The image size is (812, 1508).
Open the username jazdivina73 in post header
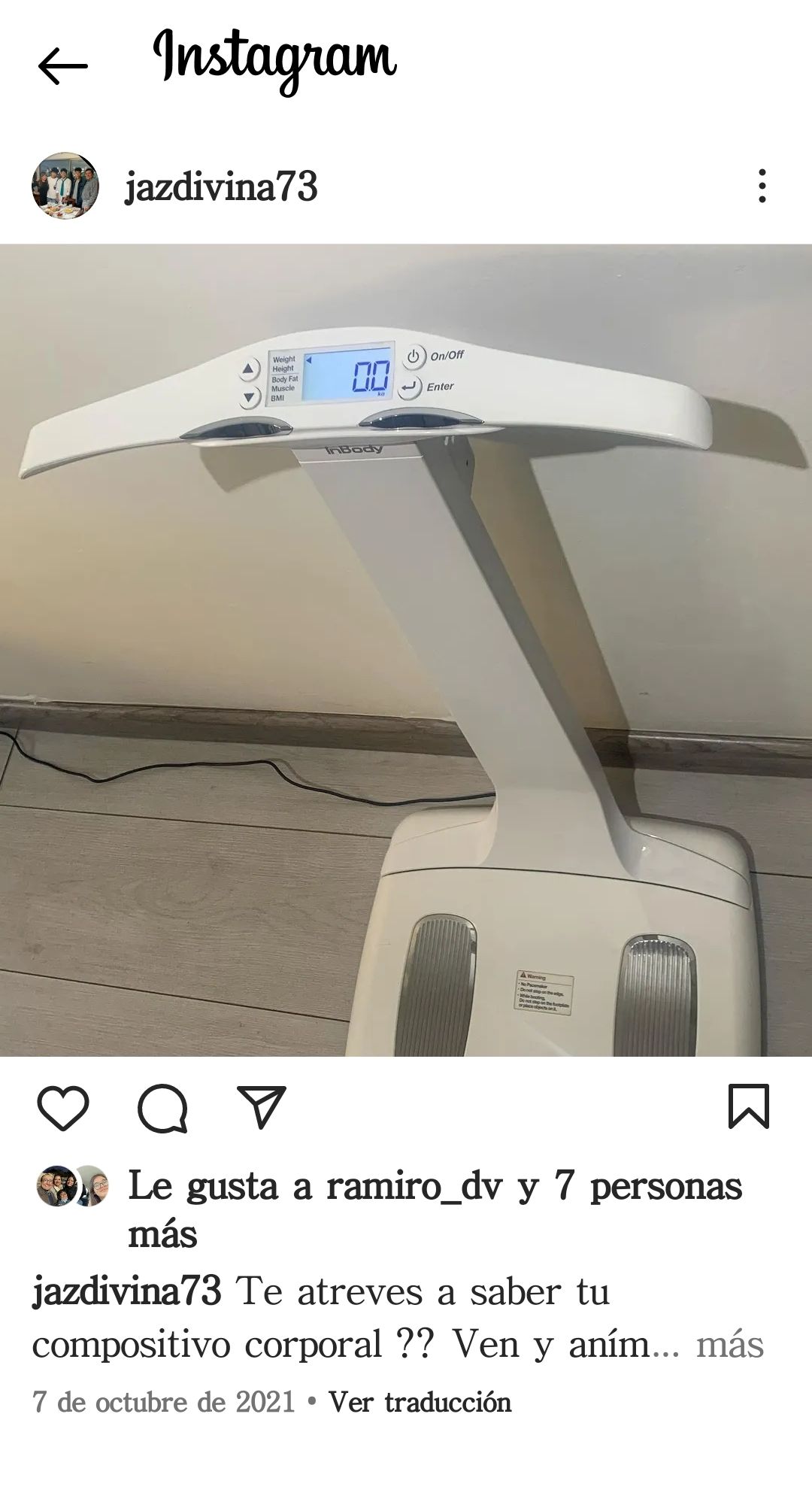(221, 187)
